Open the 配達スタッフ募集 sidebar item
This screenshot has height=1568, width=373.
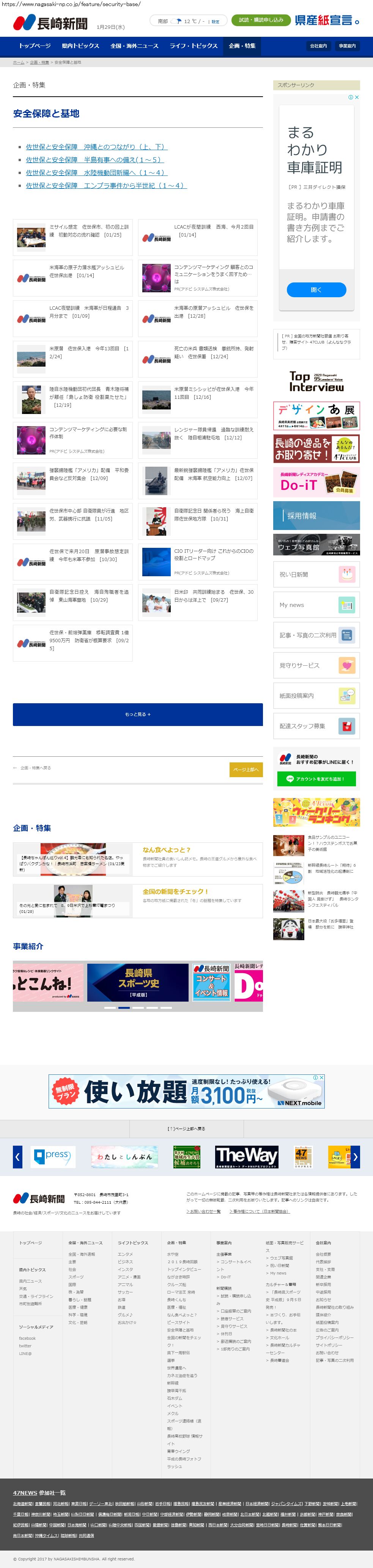point(316,726)
